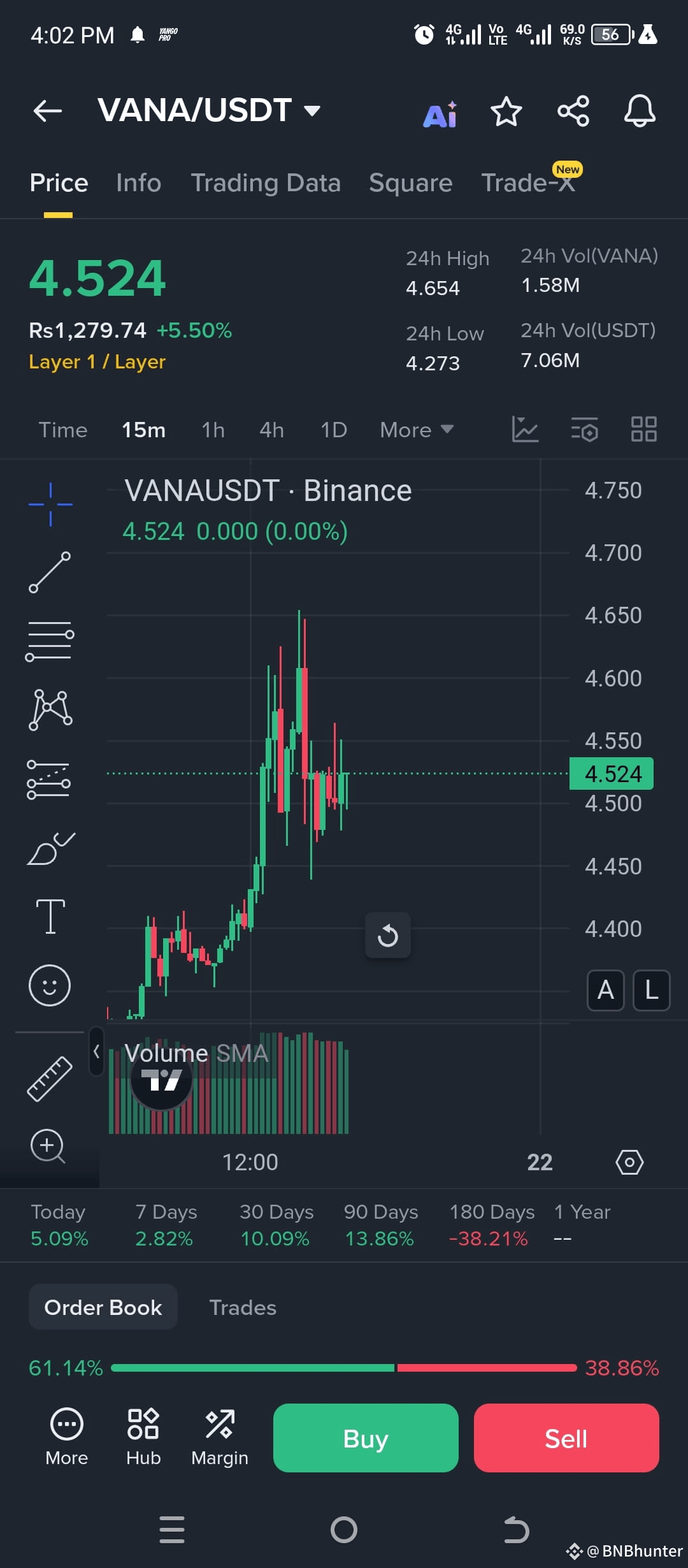Open the indicators search icon
Screen dimensions: 688x1568
[584, 430]
